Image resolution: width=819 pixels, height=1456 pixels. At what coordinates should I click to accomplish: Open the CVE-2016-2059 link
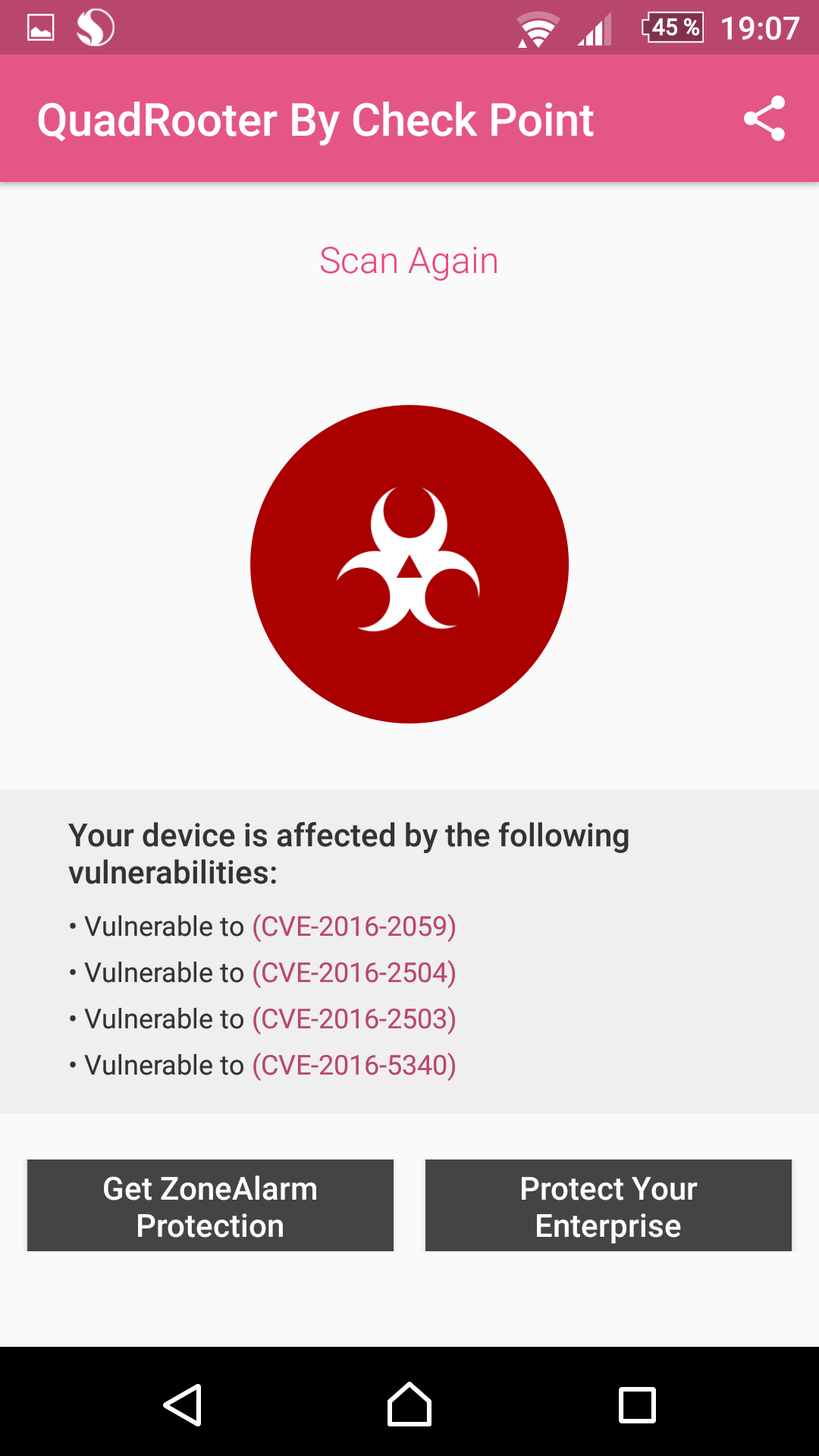pos(354,927)
